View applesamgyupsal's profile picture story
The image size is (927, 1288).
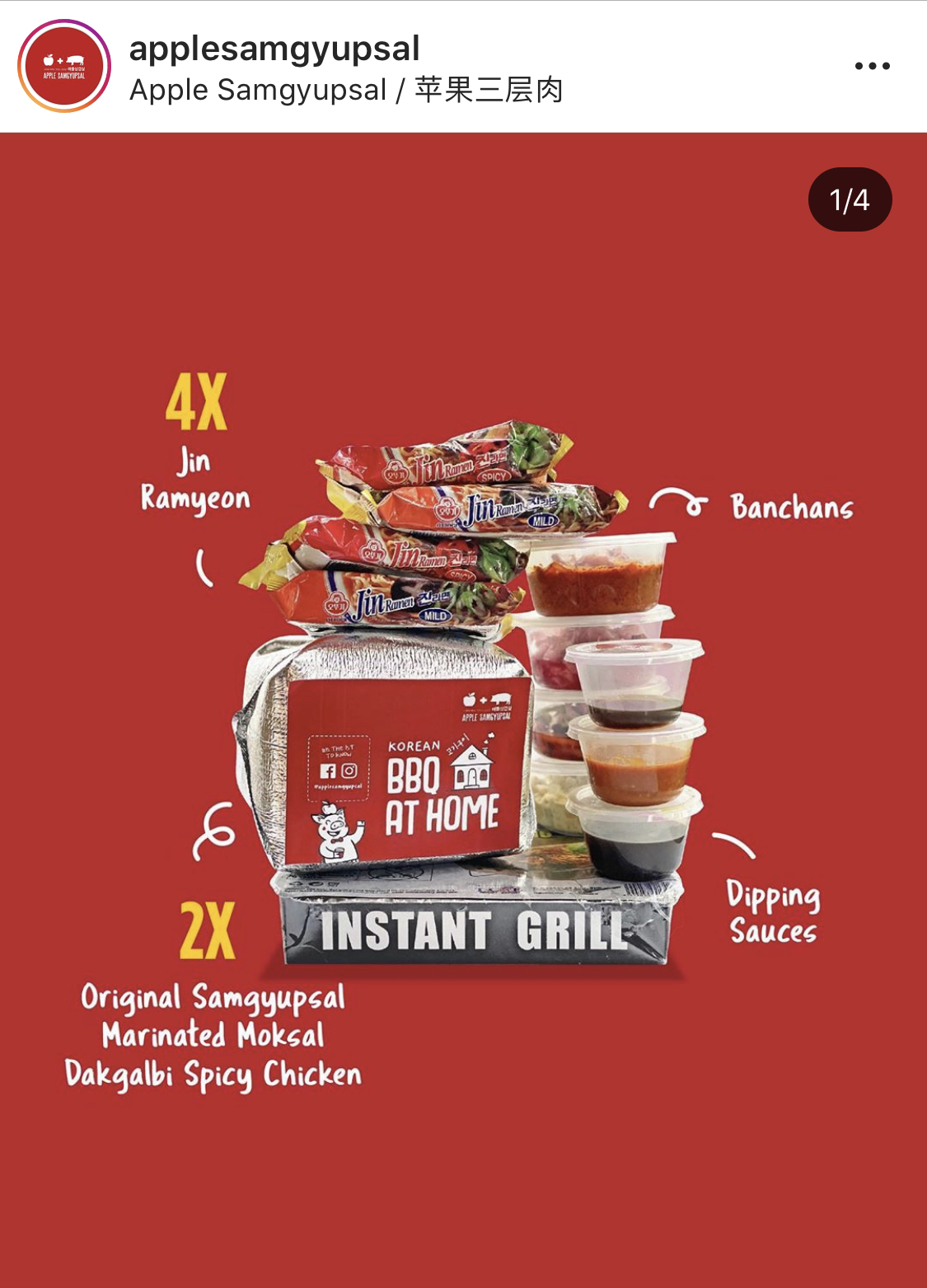(64, 66)
